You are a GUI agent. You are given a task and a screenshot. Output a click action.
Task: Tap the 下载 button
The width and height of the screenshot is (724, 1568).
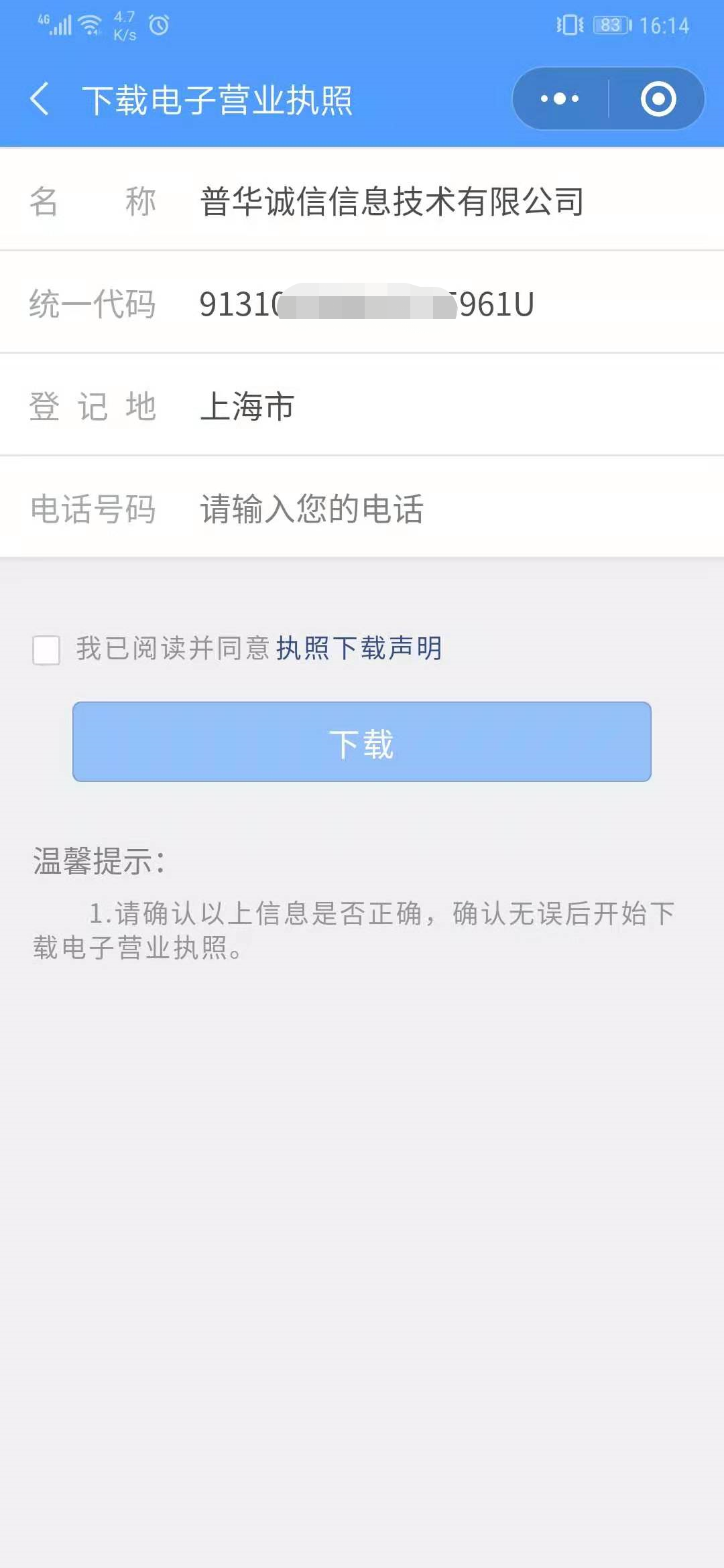click(x=362, y=742)
